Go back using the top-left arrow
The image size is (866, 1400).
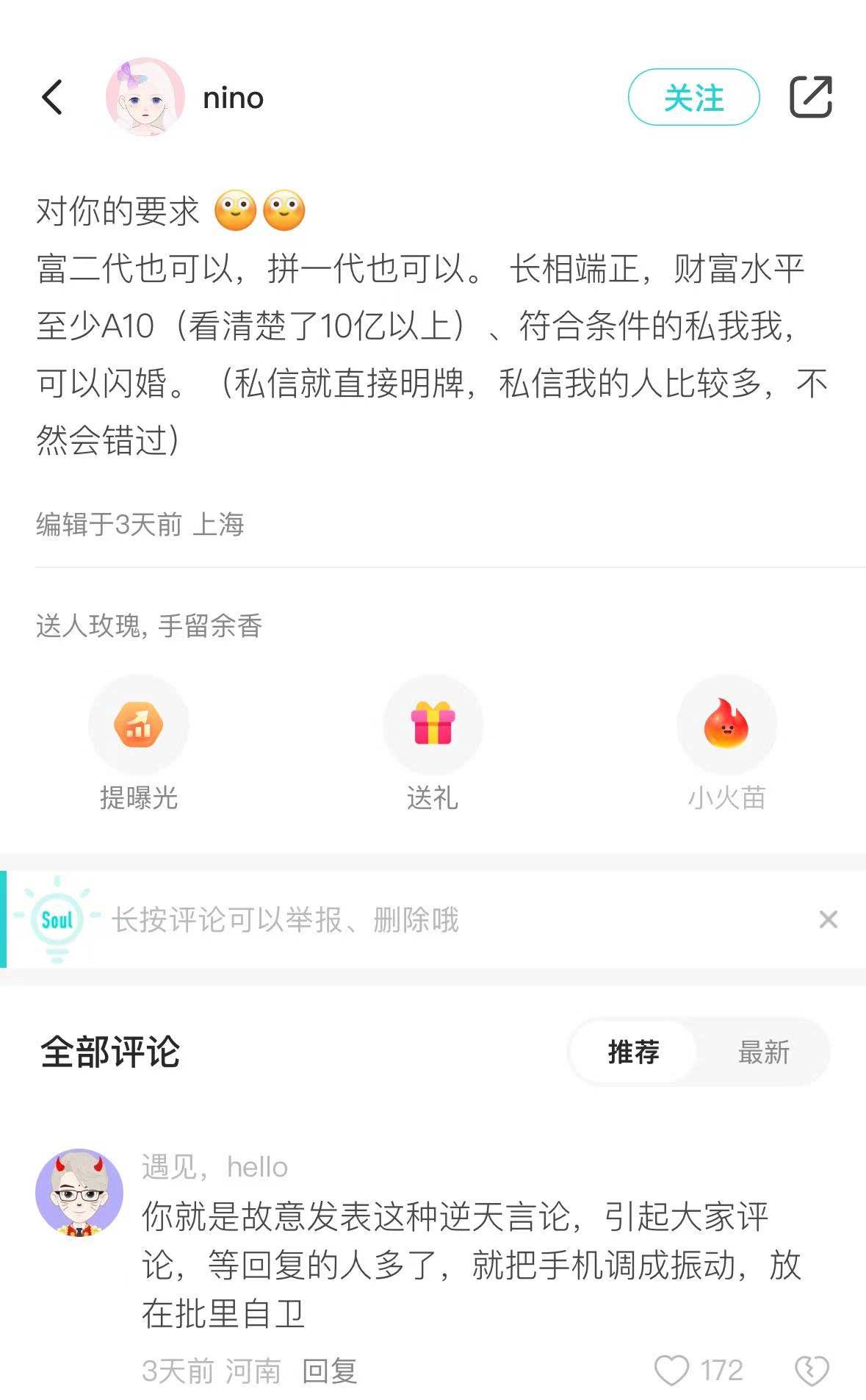pos(52,97)
